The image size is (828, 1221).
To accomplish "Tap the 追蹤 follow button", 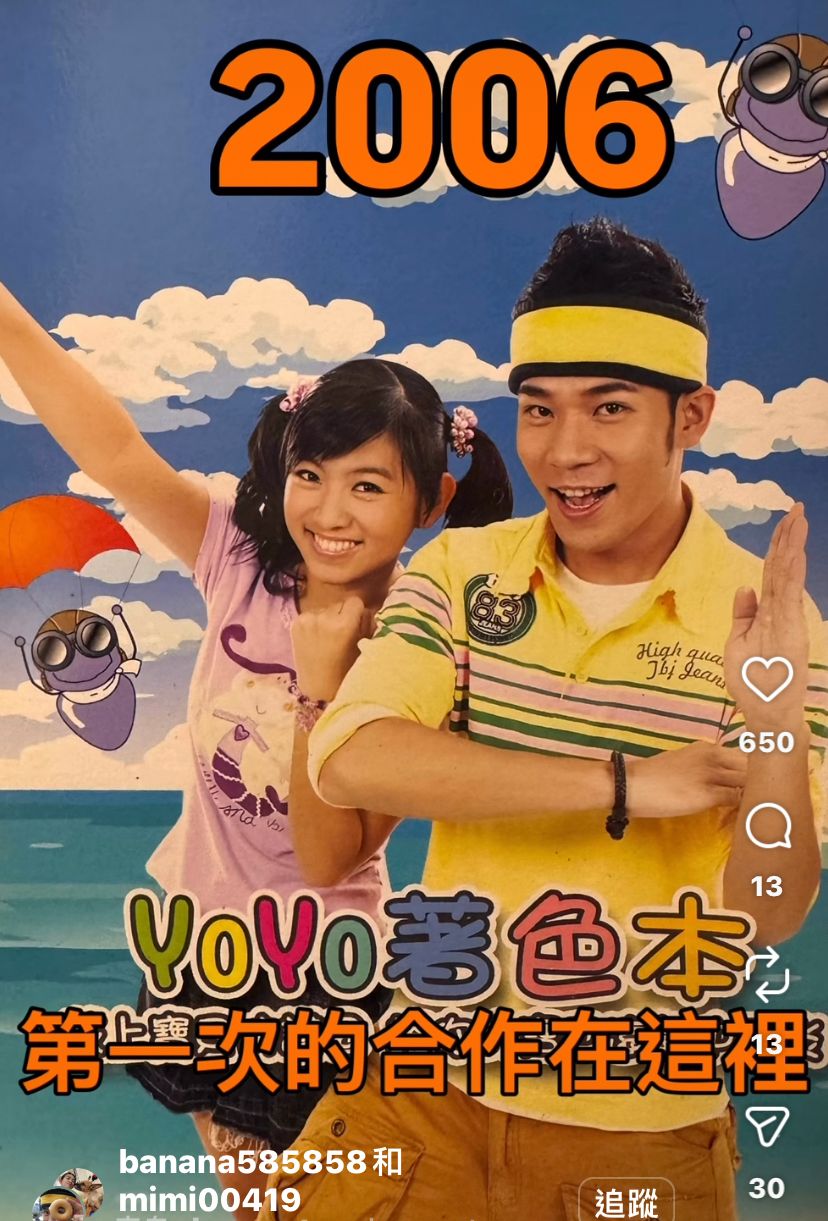I will [x=626, y=1201].
